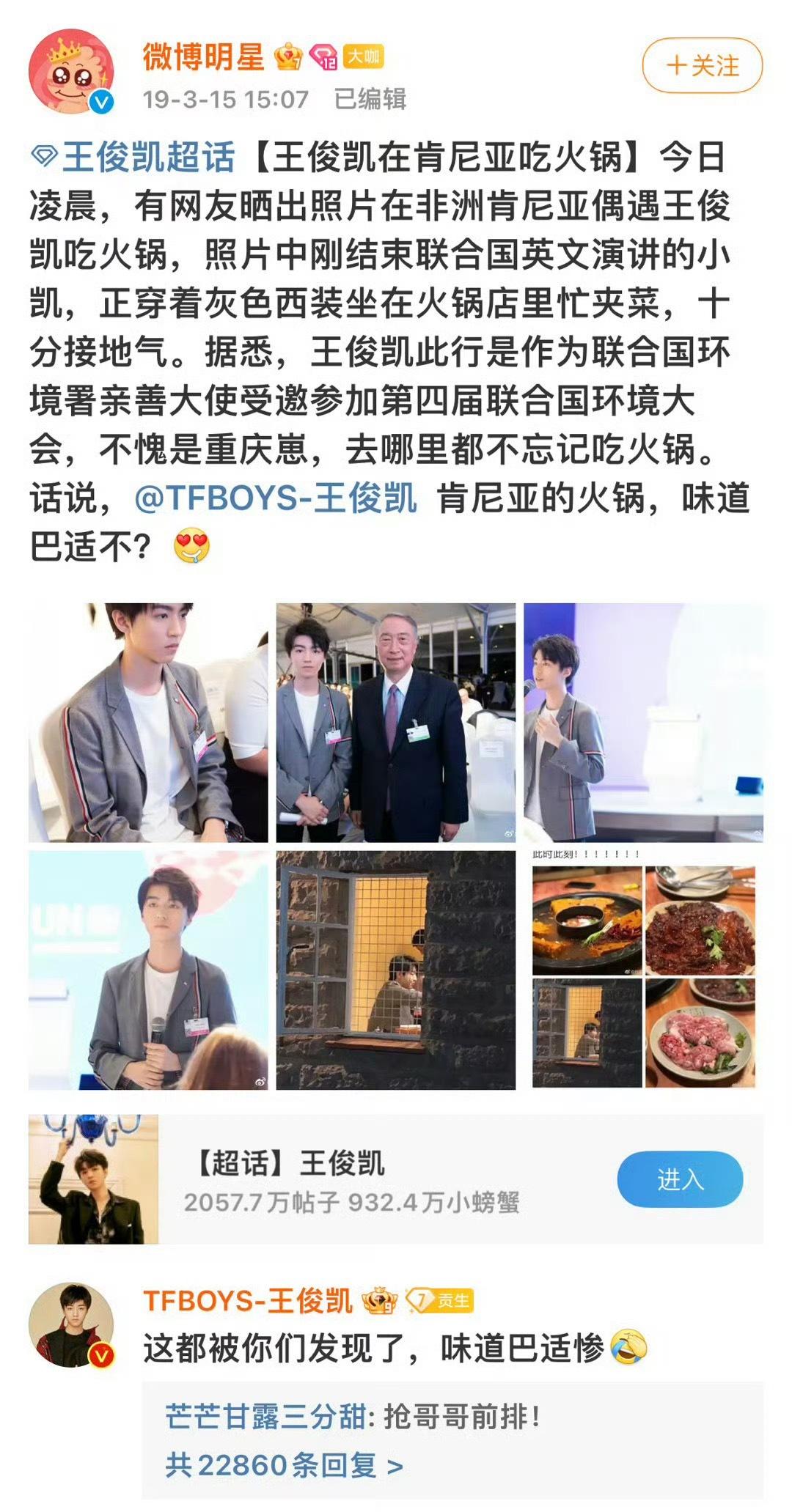Open 芒芒甘露三分甜's profile from the reply
Screen dimensions: 792x1512
coord(265,1417)
